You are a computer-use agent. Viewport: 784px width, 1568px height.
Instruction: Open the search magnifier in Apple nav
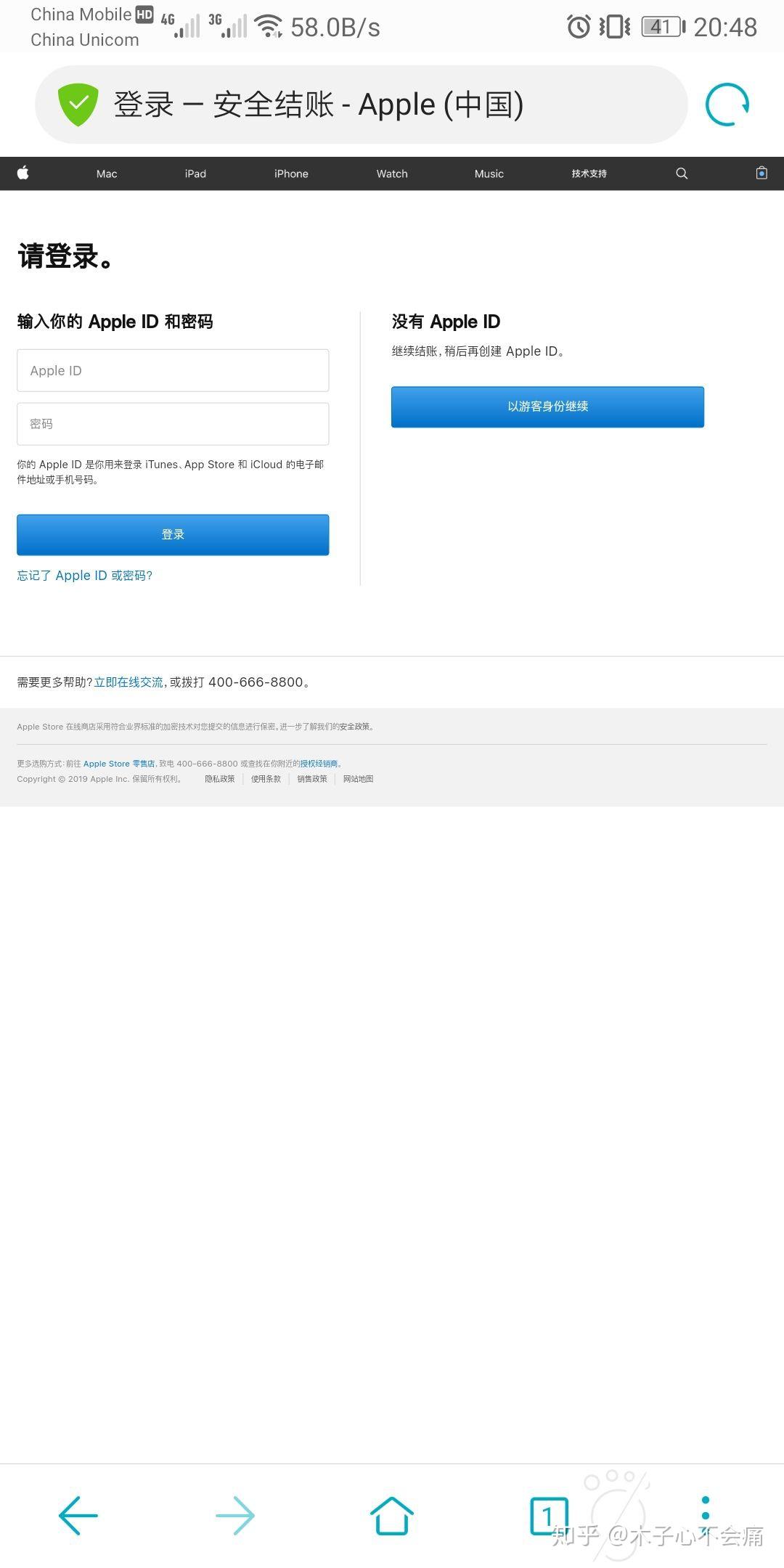click(682, 173)
